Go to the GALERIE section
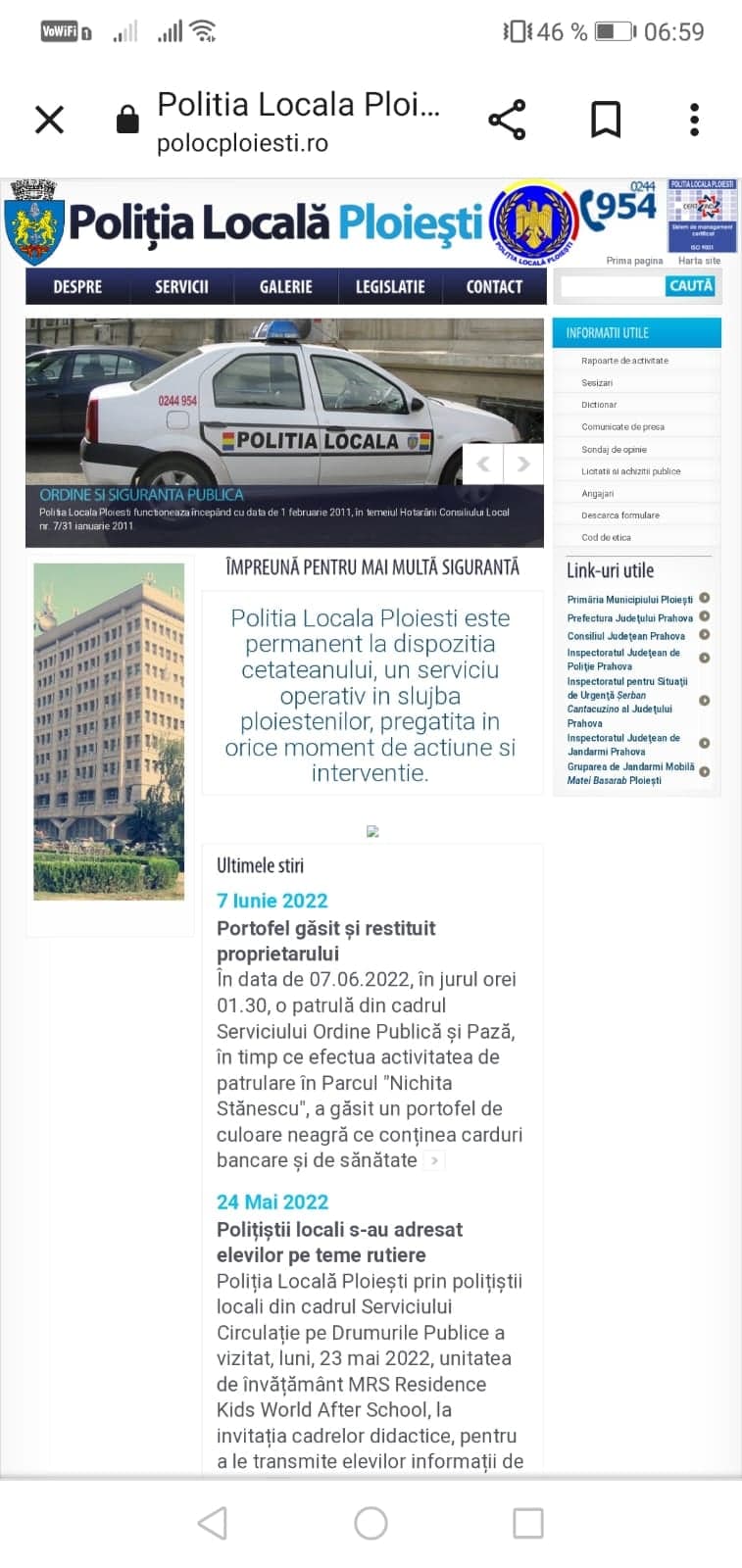This screenshot has width=742, height=1568. click(x=285, y=287)
